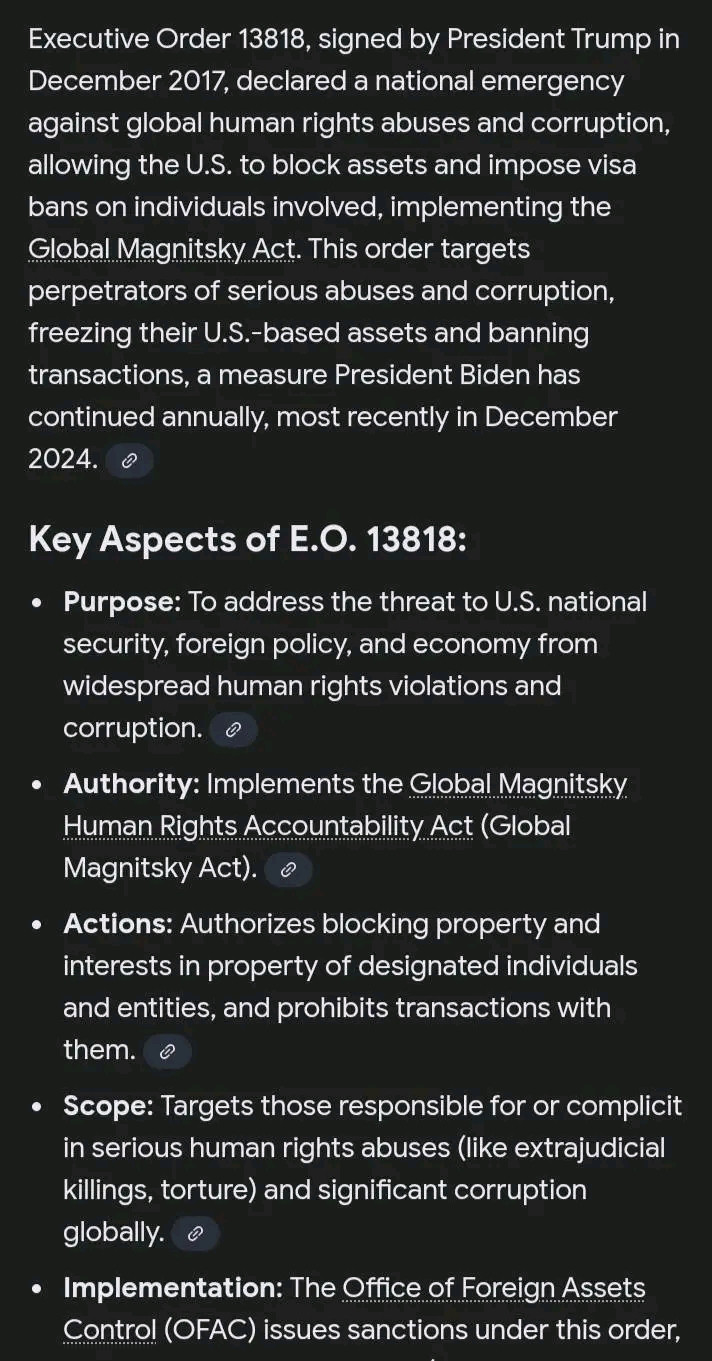Viewport: 712px width, 1361px height.
Task: Open source link after Scope bullet
Action: tap(195, 1234)
